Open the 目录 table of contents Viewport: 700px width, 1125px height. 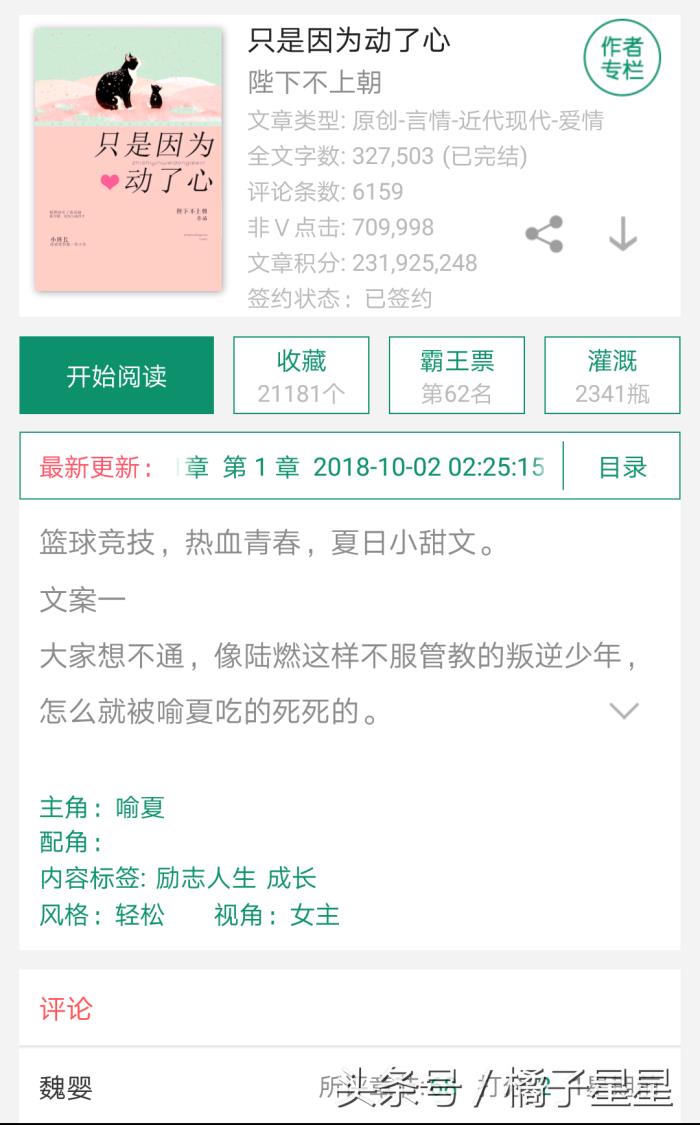(622, 467)
